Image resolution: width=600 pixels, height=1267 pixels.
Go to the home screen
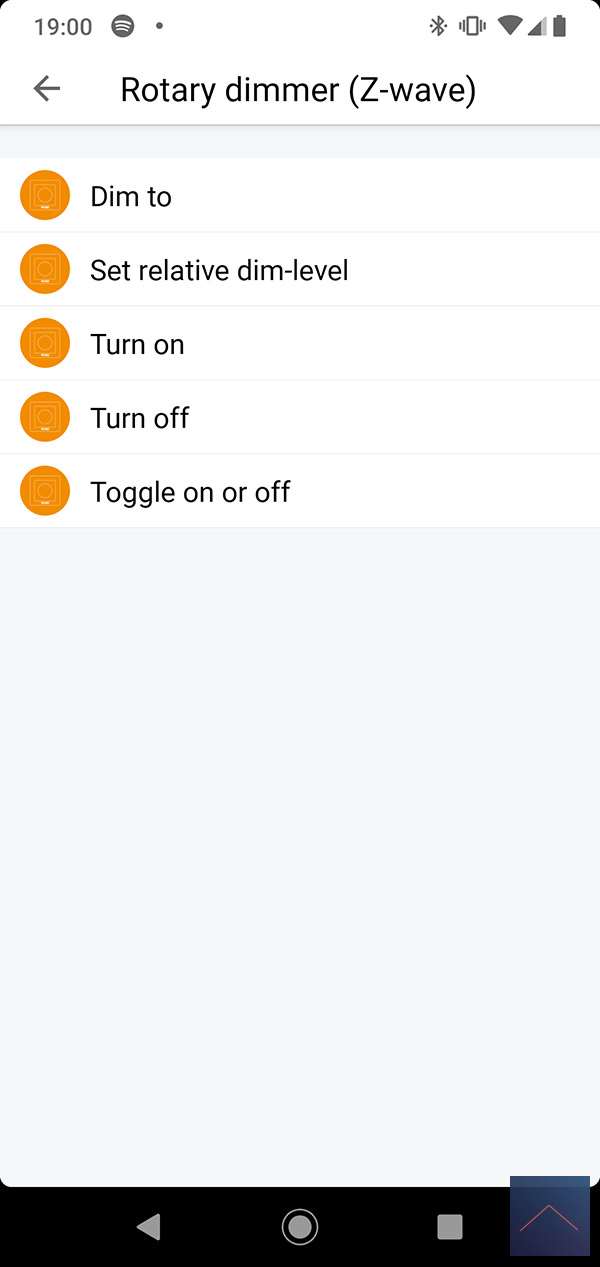(300, 1226)
